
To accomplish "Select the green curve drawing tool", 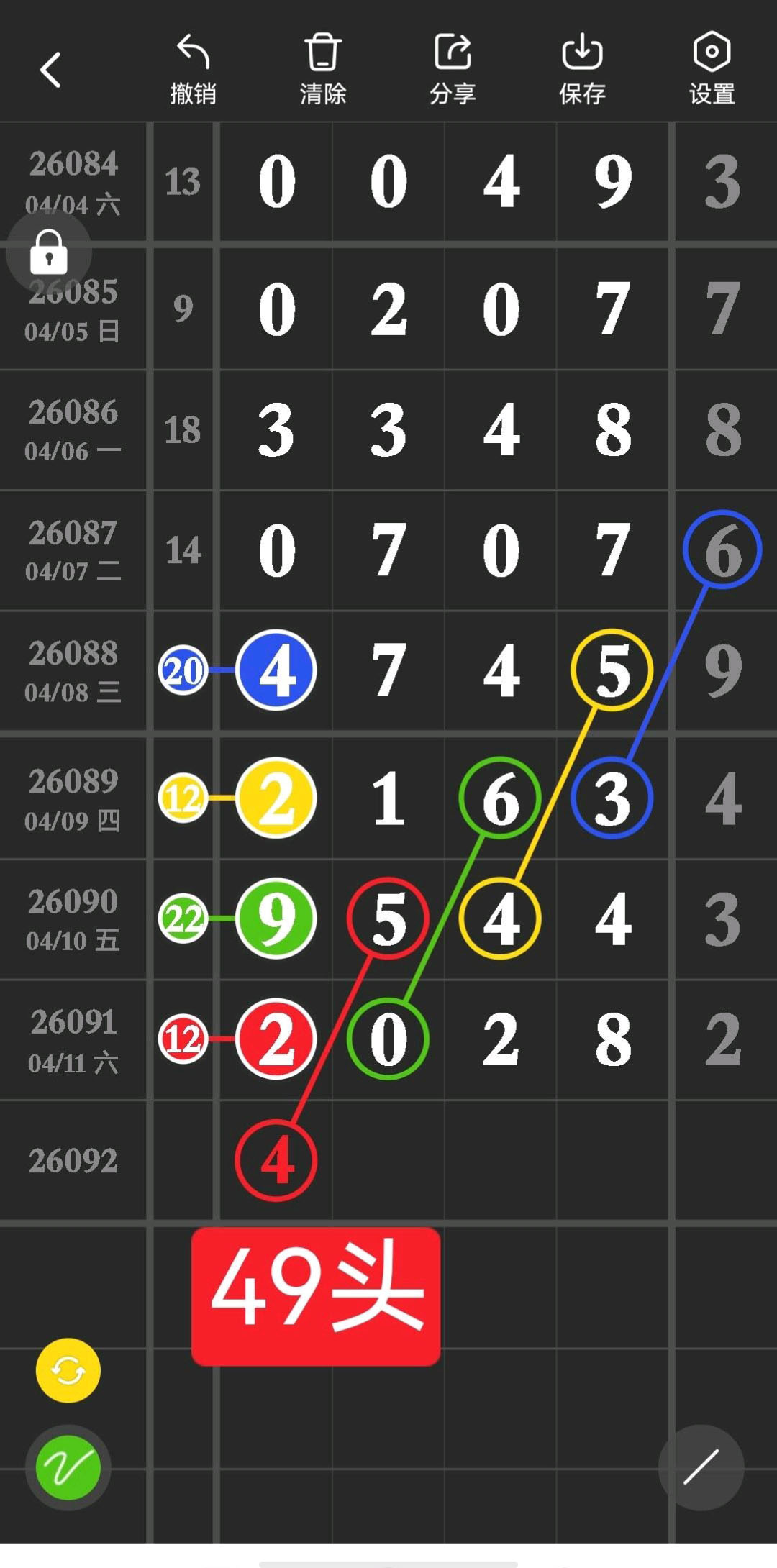I will pyautogui.click(x=68, y=1467).
